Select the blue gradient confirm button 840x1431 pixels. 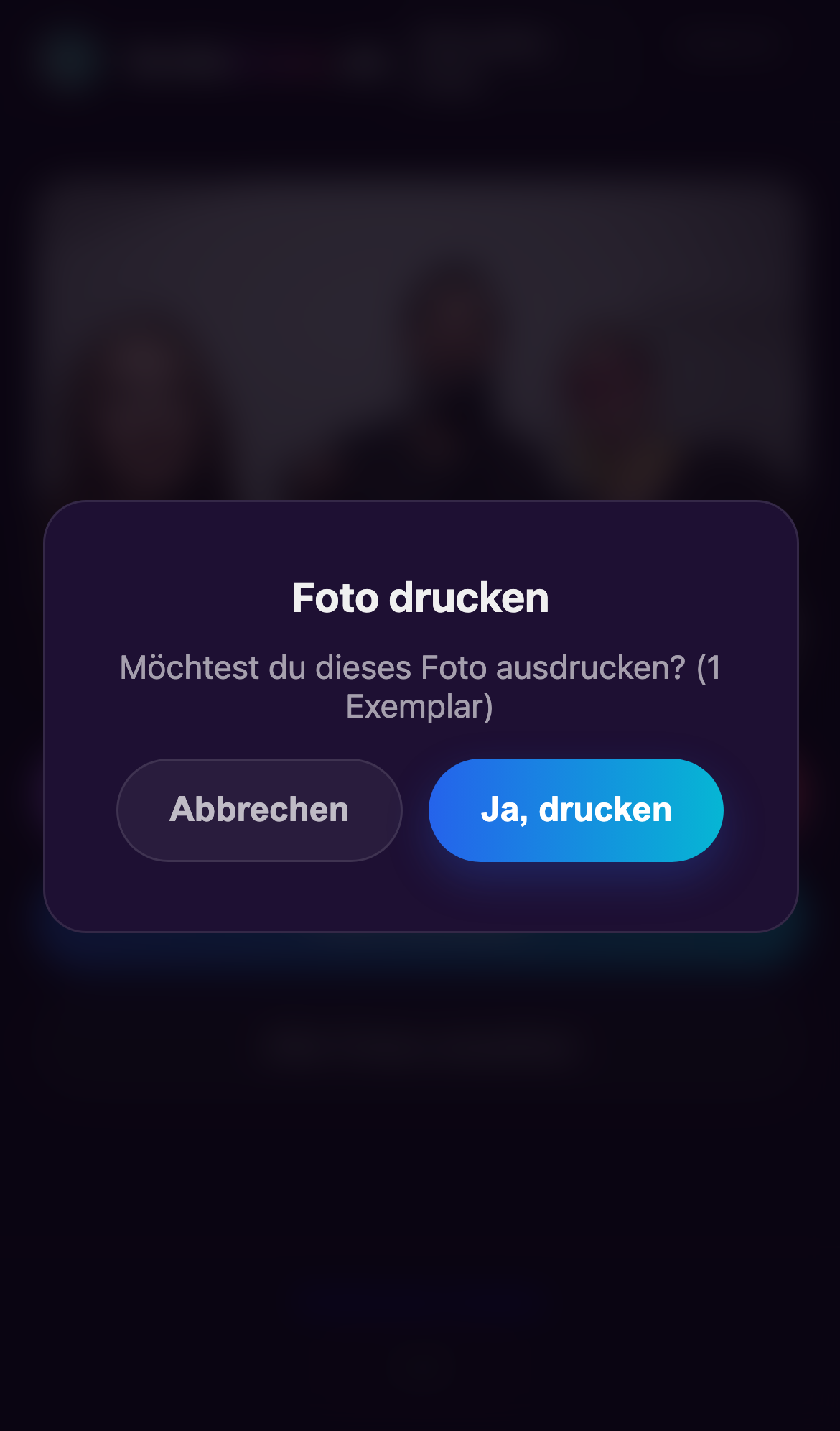[575, 810]
